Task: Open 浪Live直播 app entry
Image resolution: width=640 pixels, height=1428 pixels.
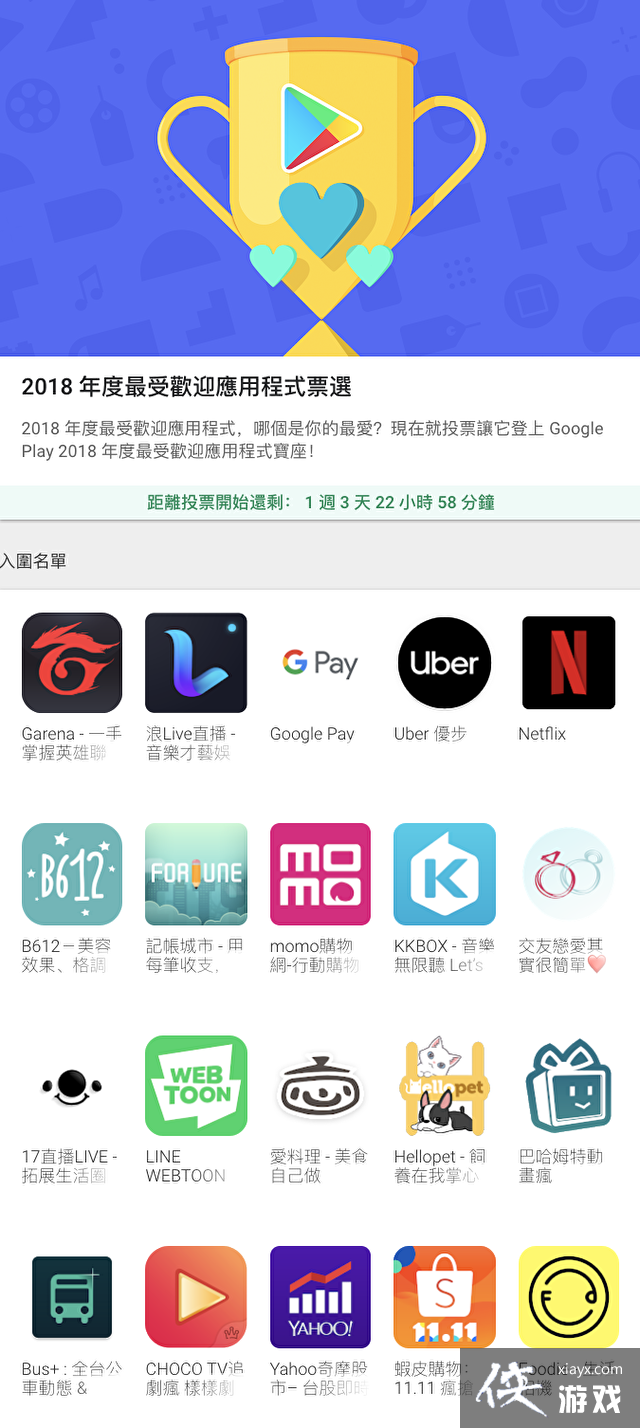Action: (196, 663)
